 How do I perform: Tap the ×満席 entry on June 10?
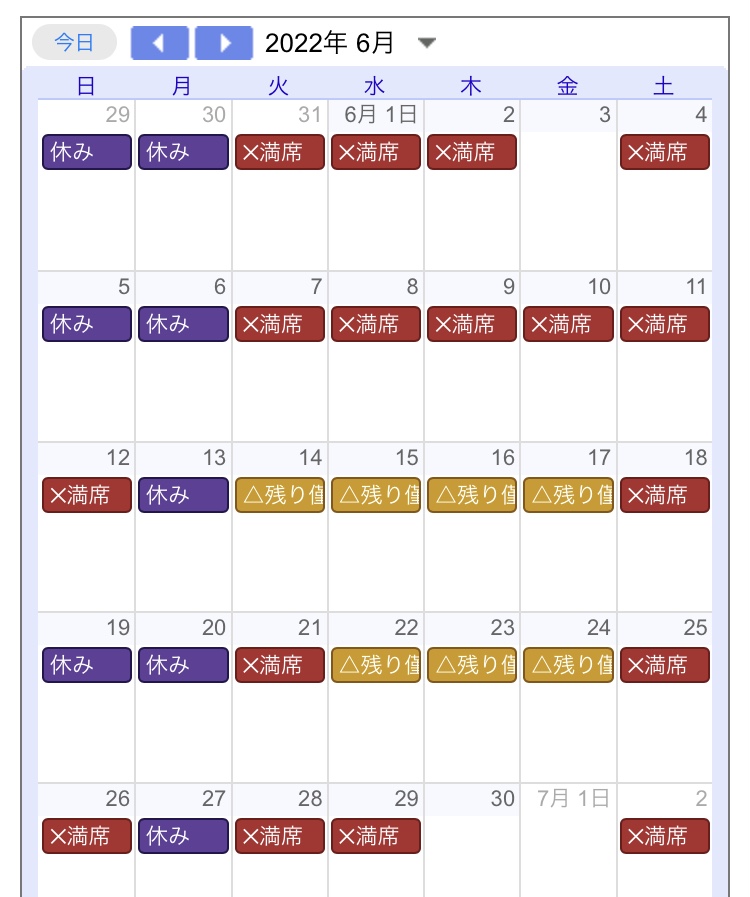(568, 324)
